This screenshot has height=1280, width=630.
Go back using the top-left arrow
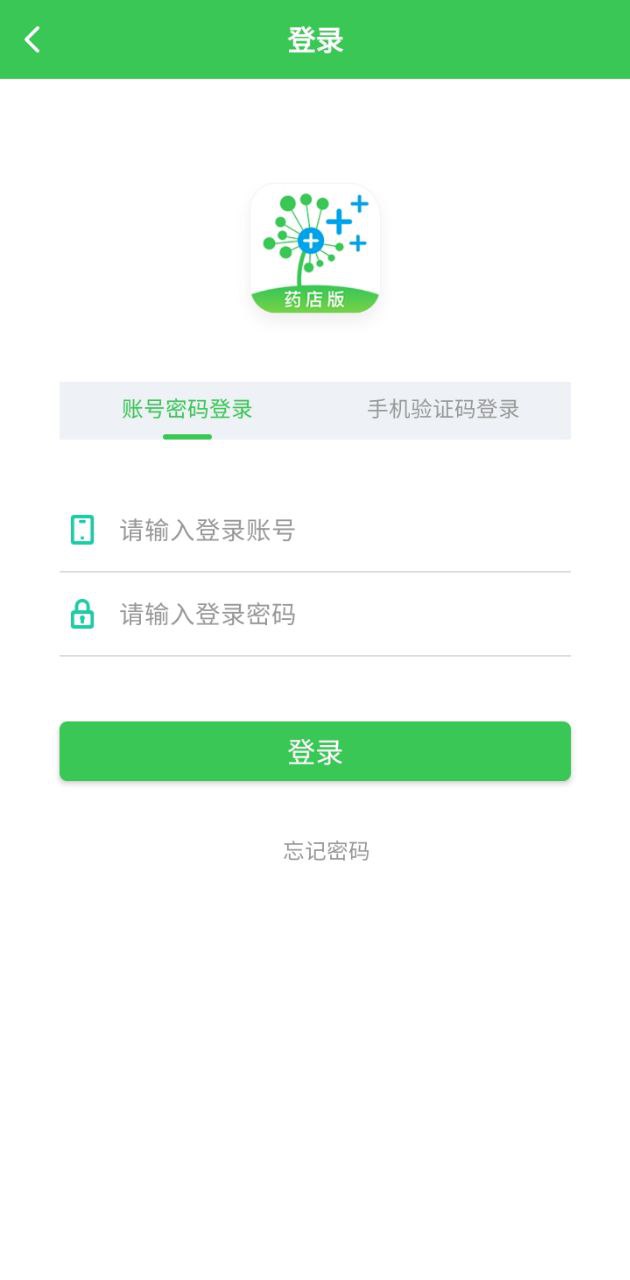[x=32, y=40]
